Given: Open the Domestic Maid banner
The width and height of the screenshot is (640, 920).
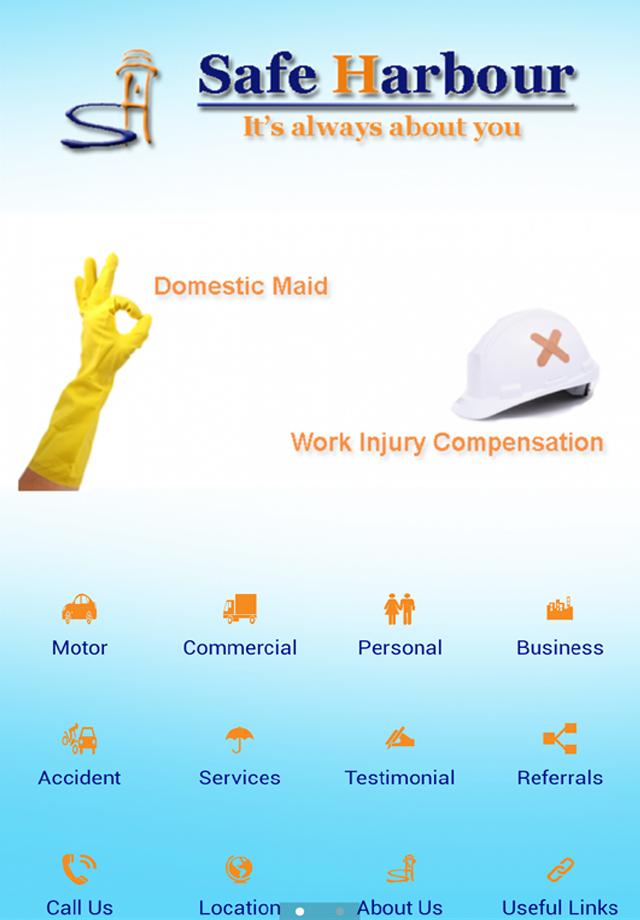Looking at the screenshot, I should pyautogui.click(x=240, y=286).
